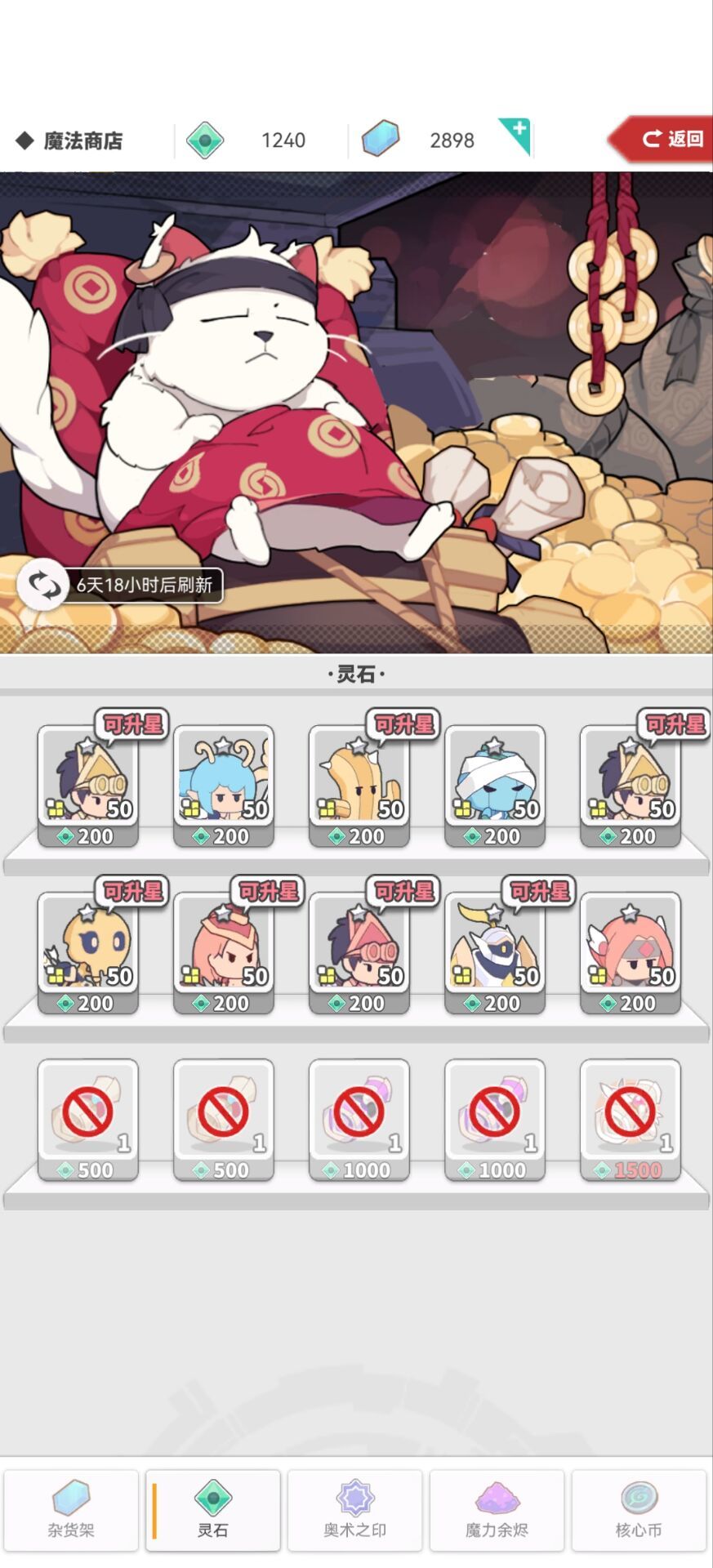Switch to the 奥术之印 tab
713x1568 pixels.
(x=356, y=1509)
